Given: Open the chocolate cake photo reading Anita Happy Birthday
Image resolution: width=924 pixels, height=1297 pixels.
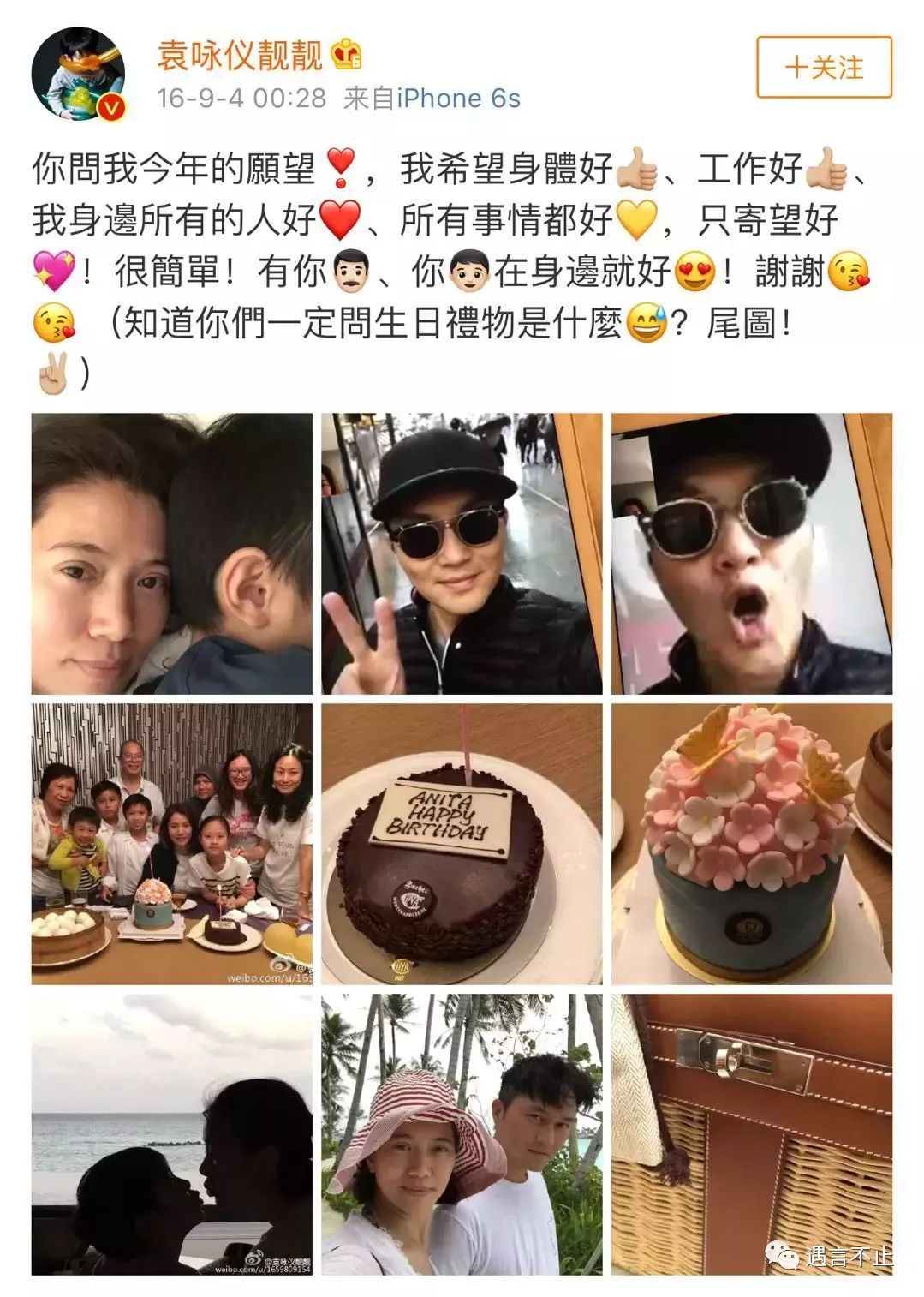Looking at the screenshot, I should pyautogui.click(x=462, y=844).
